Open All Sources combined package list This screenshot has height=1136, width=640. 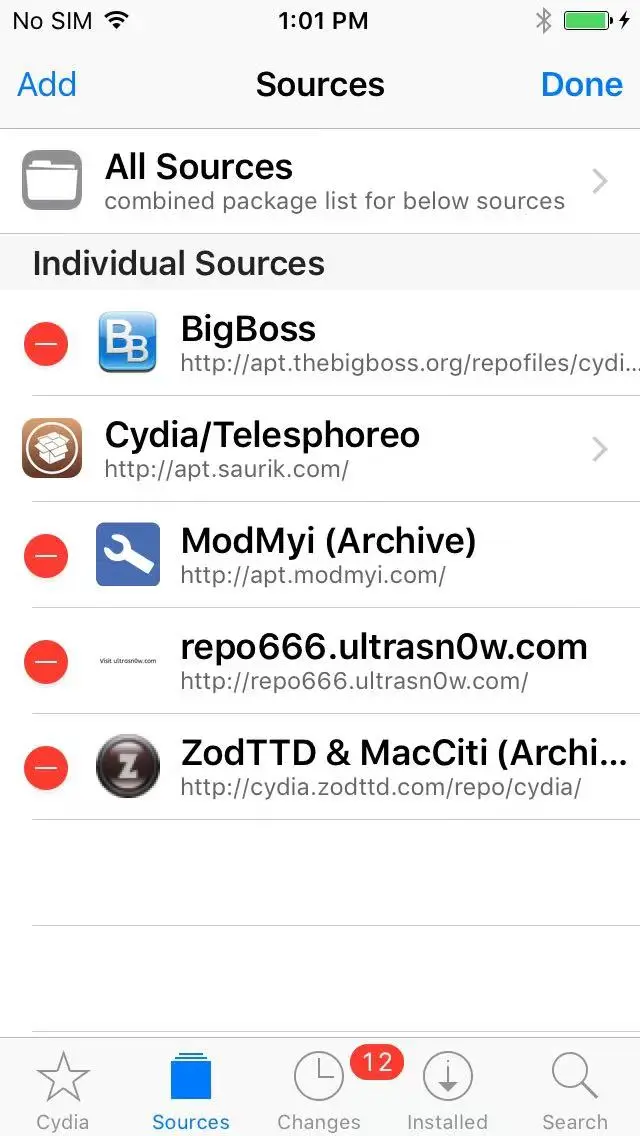320,181
